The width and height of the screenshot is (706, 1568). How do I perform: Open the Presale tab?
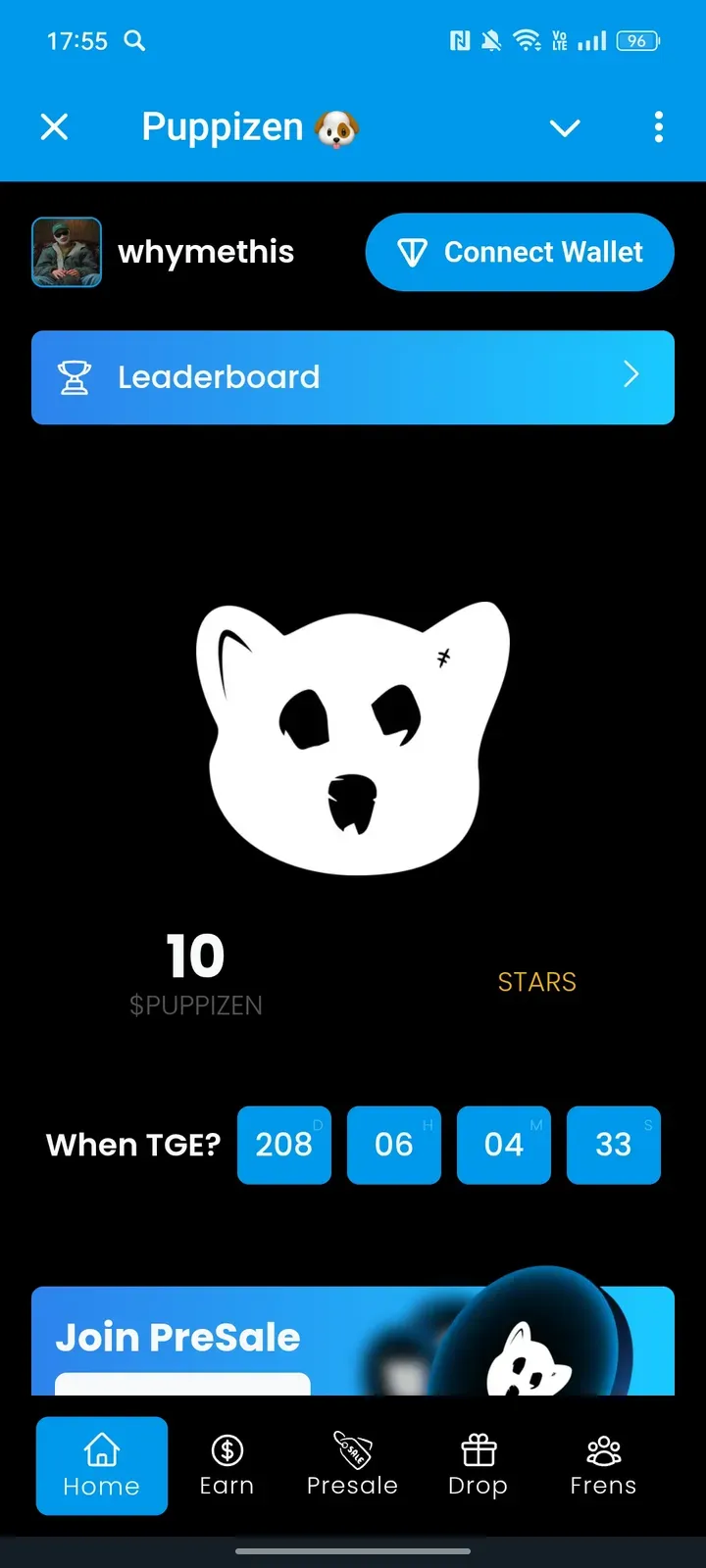(352, 1465)
